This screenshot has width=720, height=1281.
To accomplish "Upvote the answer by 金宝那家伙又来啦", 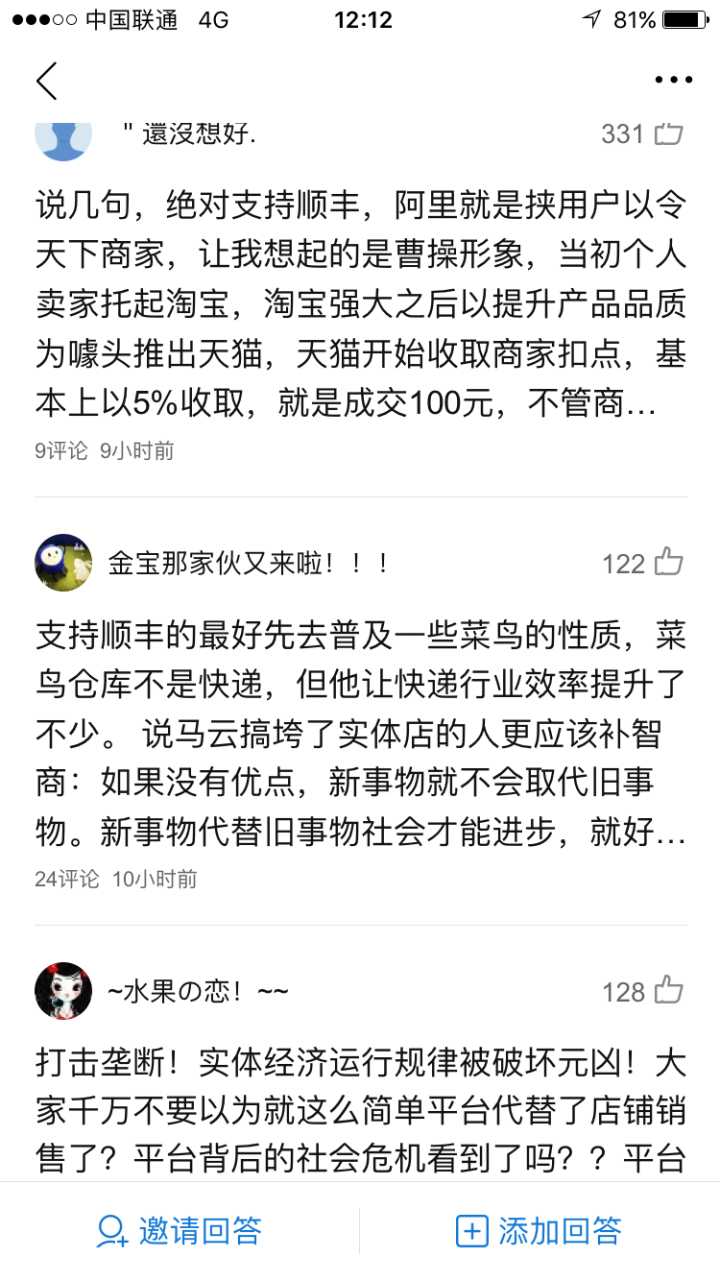I will click(x=668, y=563).
